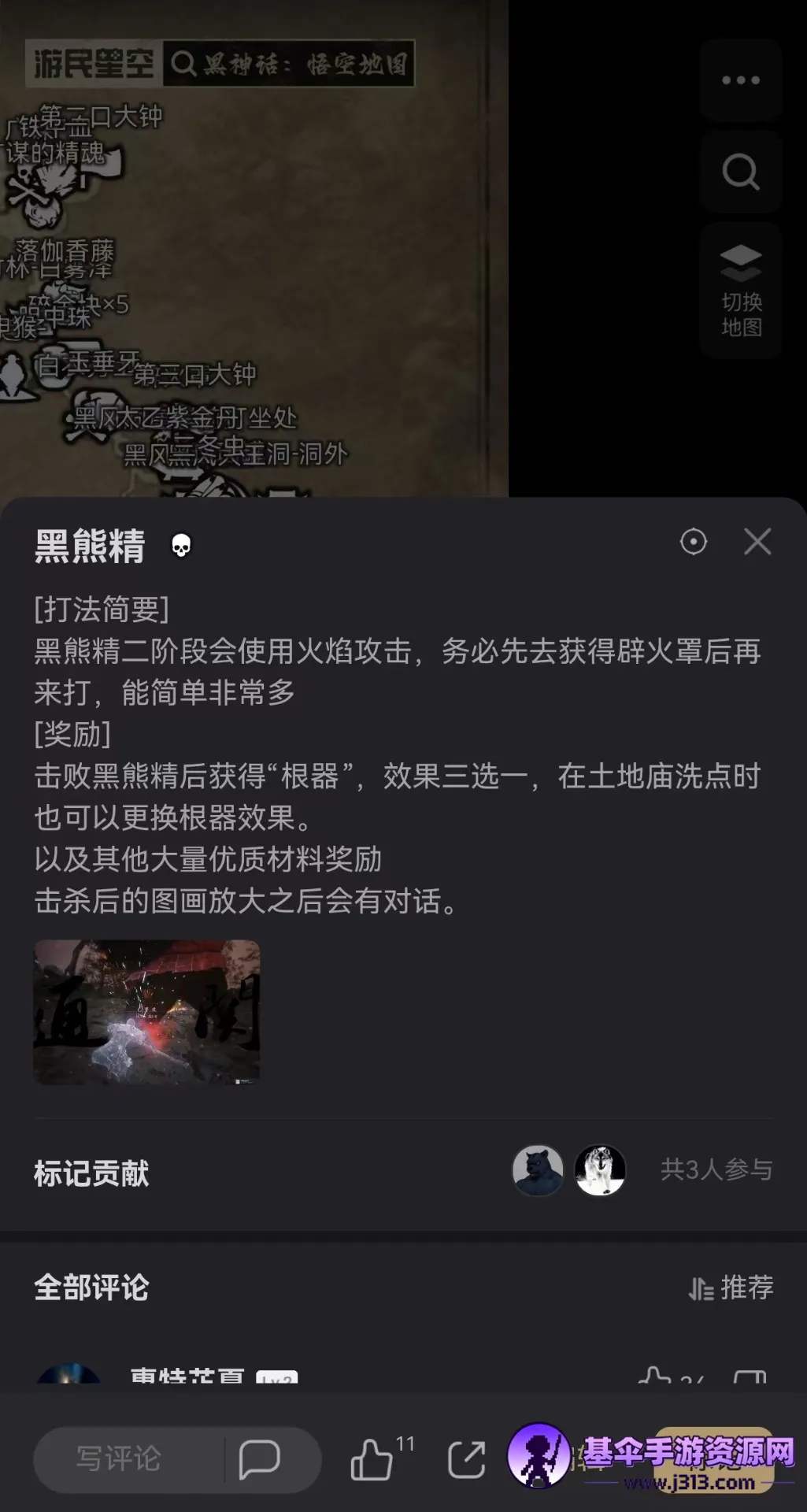Image resolution: width=807 pixels, height=1512 pixels.
Task: Open the map search magnifier
Action: [x=740, y=172]
